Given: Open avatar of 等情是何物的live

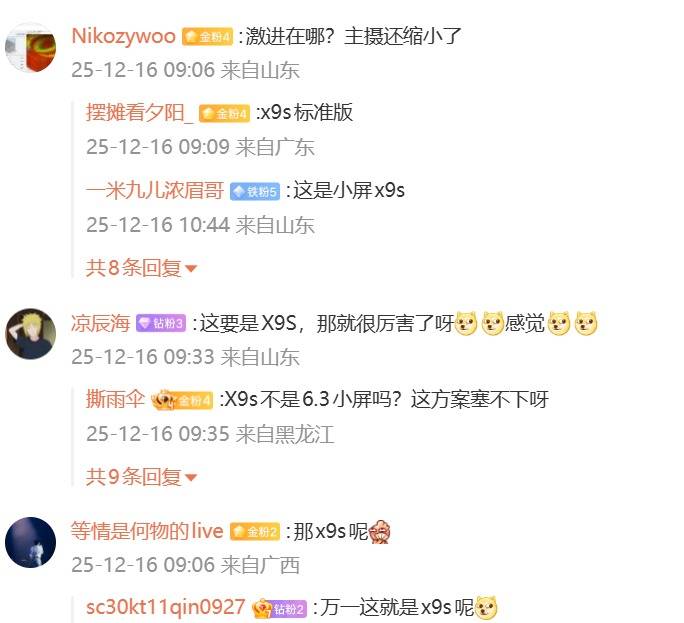Looking at the screenshot, I should (30, 542).
